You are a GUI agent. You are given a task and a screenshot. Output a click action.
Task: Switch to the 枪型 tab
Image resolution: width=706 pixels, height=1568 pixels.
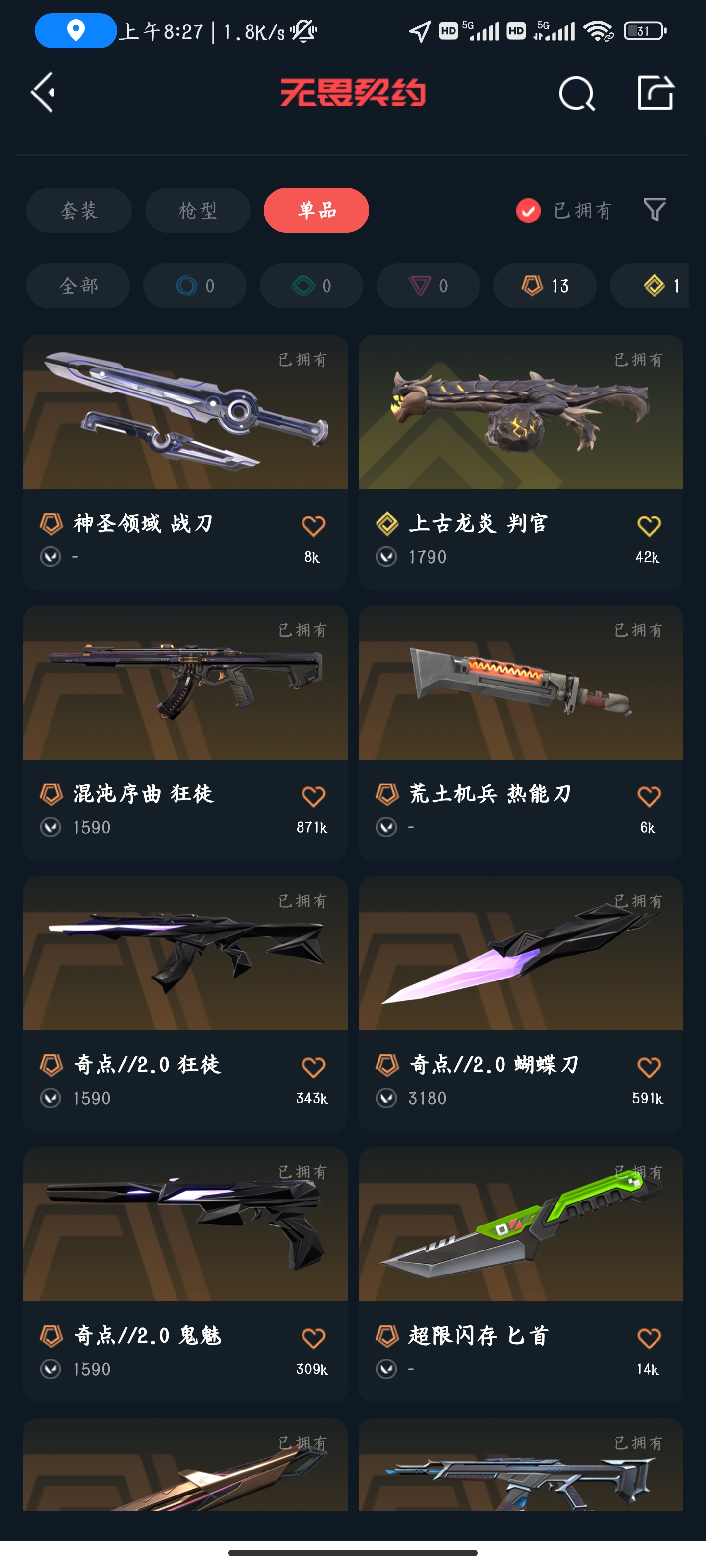click(x=198, y=210)
